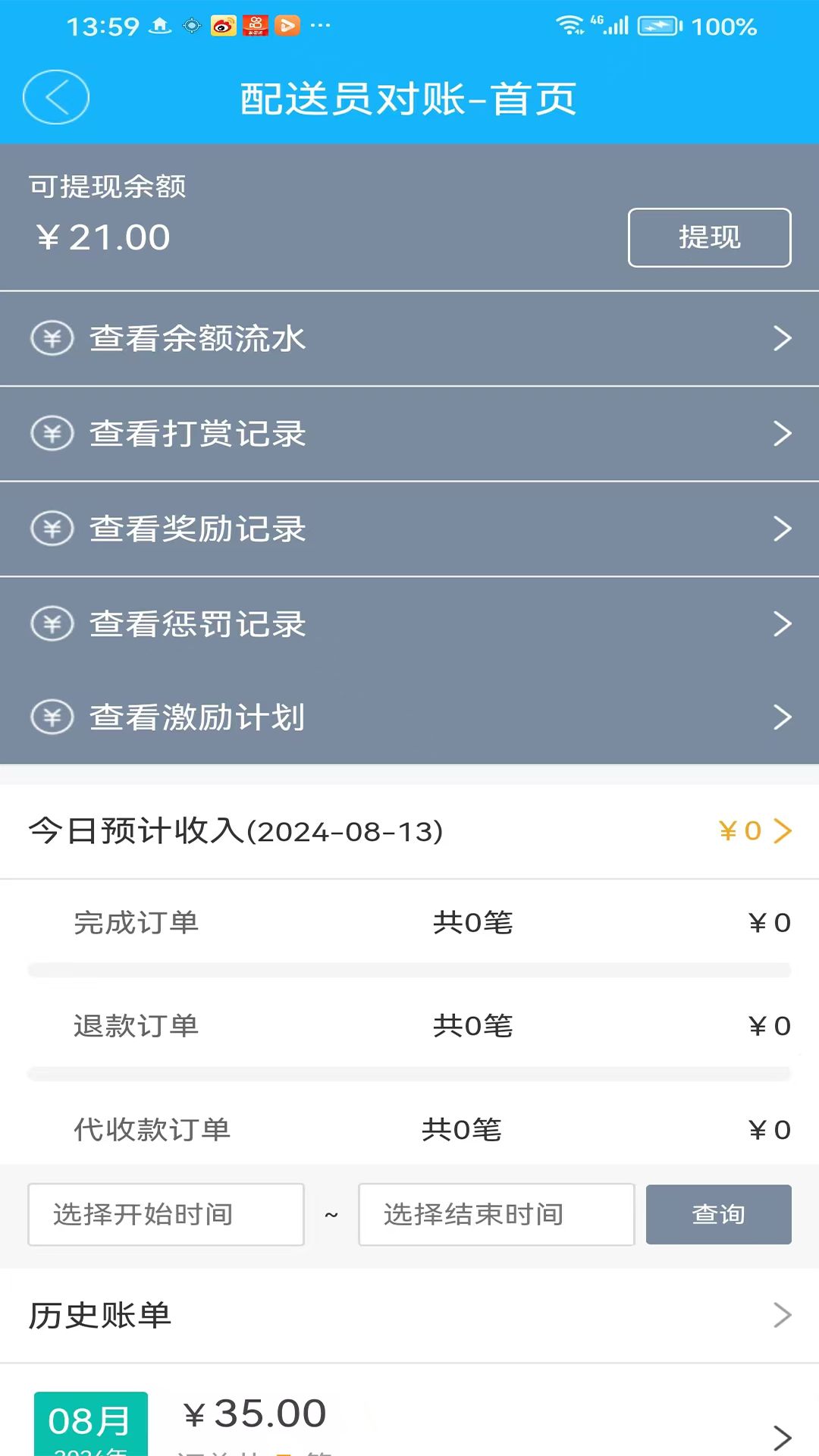Click the yuan icon beside 查看余额流水
This screenshot has height=1456, width=819.
(x=52, y=338)
